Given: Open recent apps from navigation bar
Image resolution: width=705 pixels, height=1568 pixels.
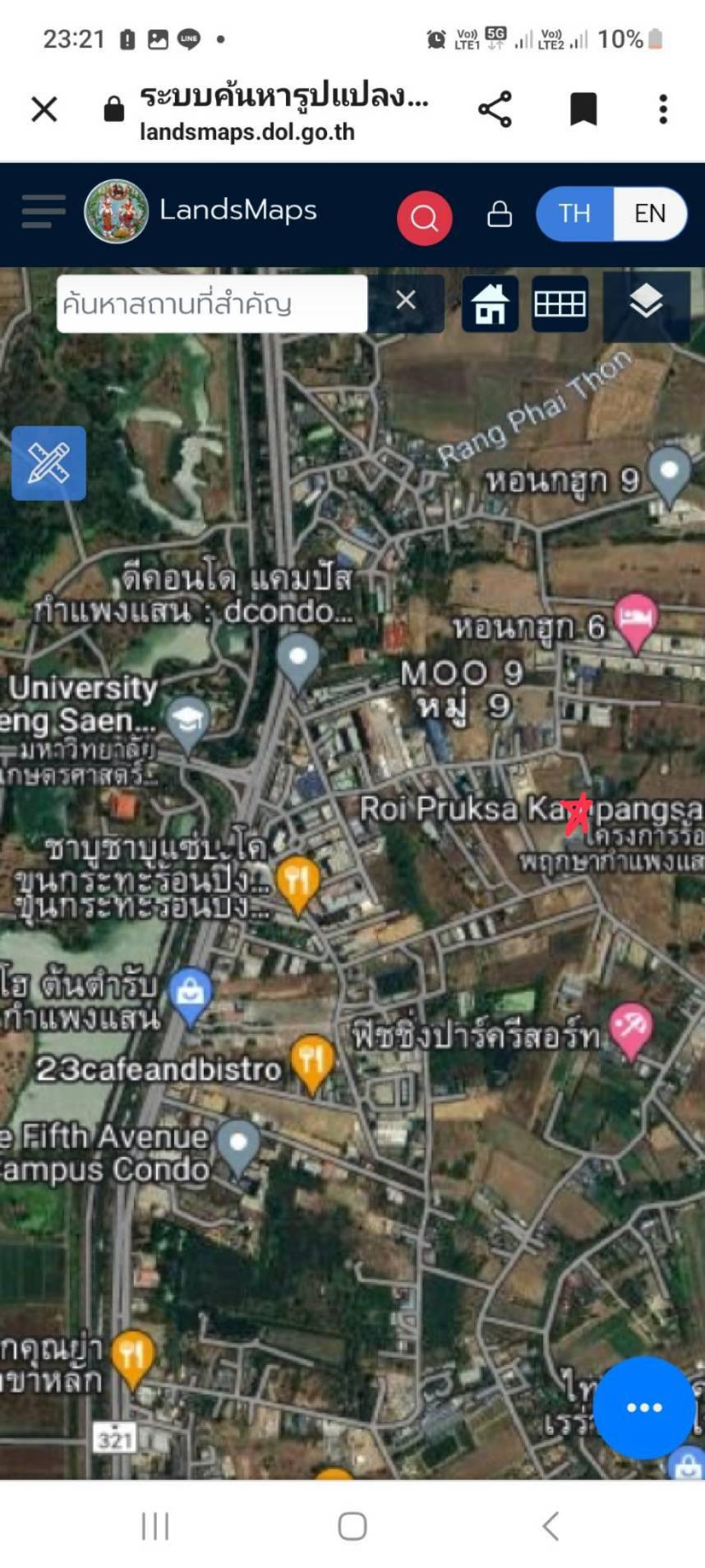Looking at the screenshot, I should (155, 1525).
